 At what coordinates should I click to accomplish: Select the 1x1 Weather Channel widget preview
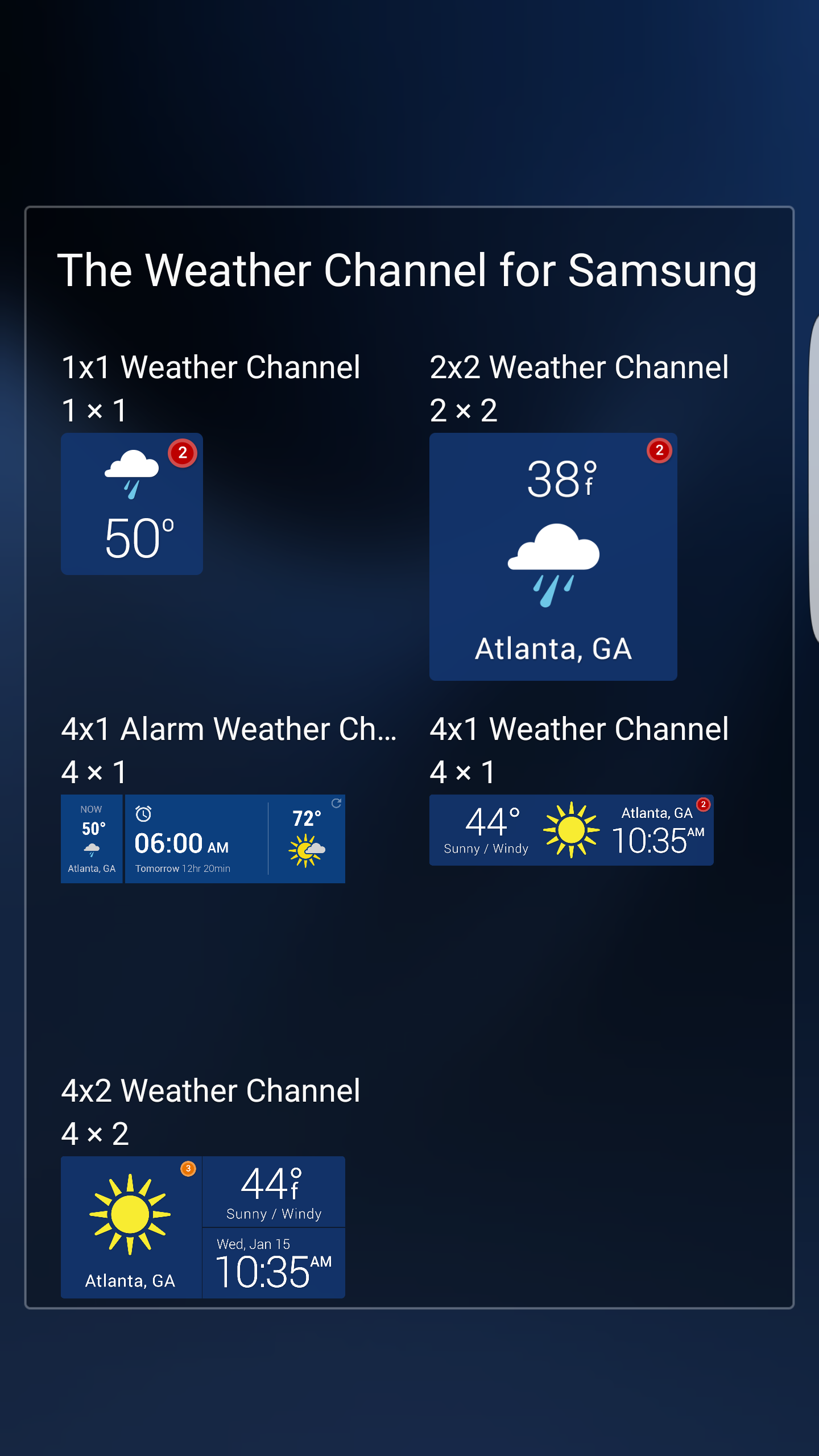click(x=132, y=504)
